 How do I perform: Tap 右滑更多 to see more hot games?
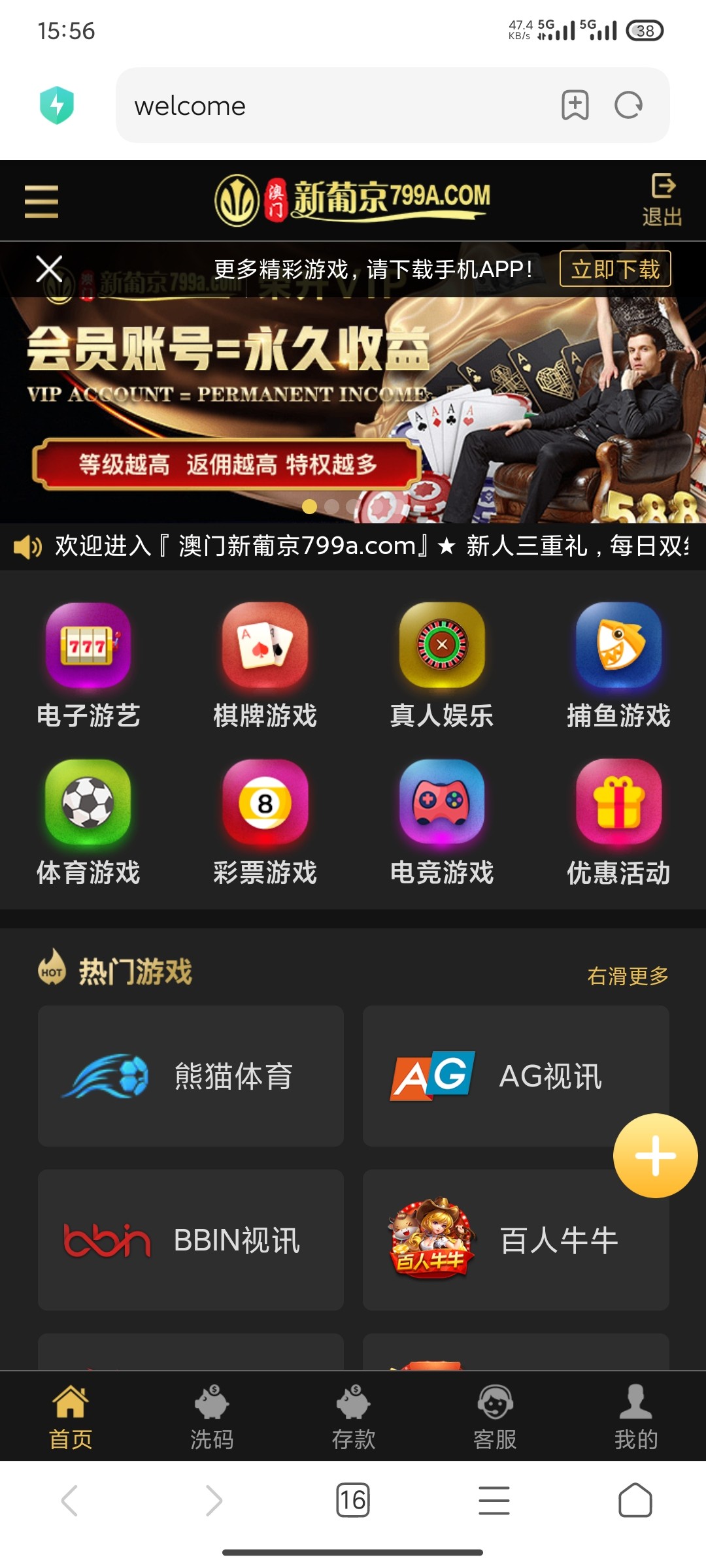(x=627, y=974)
